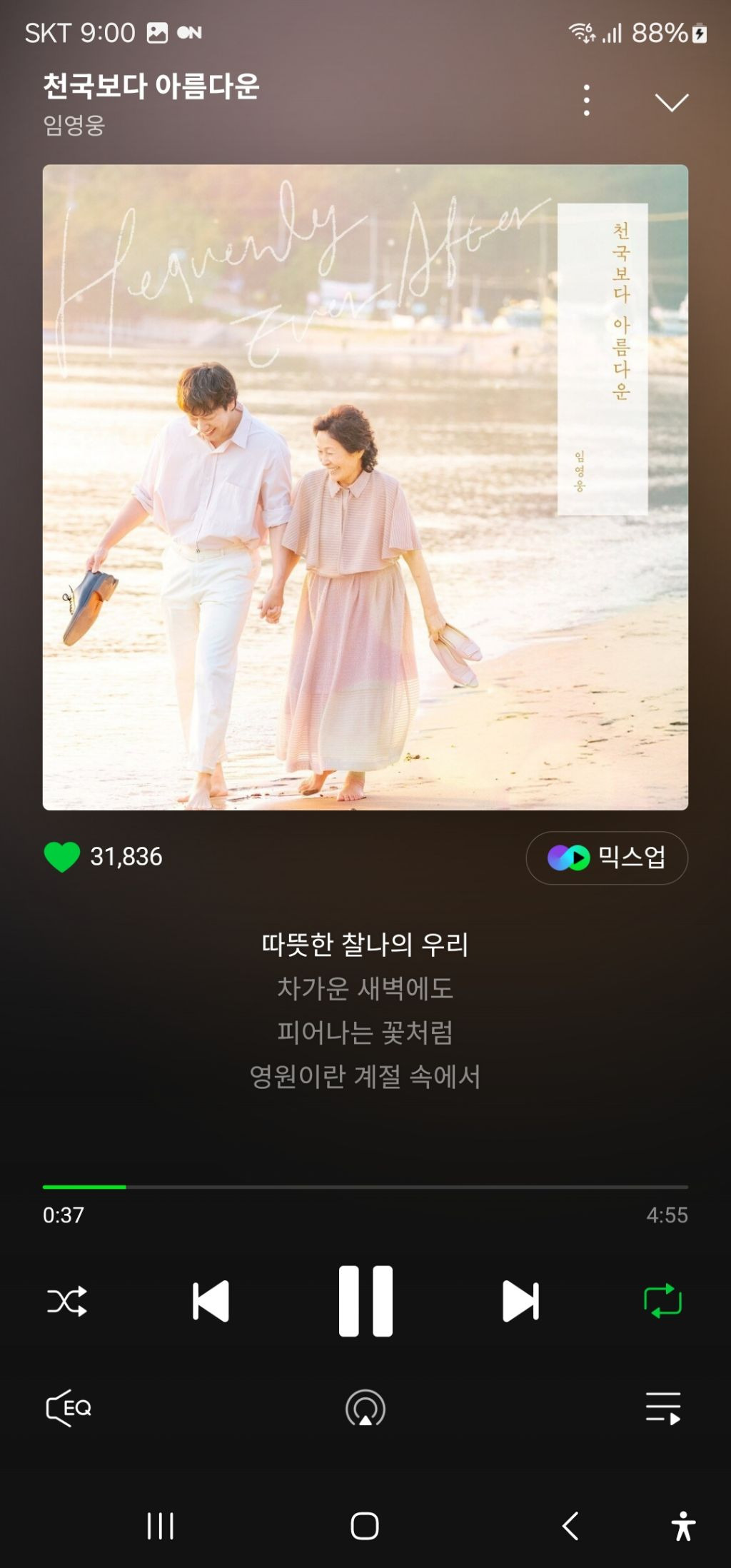The height and width of the screenshot is (1568, 731).
Task: Unlike the song with the green heart
Action: point(62,857)
